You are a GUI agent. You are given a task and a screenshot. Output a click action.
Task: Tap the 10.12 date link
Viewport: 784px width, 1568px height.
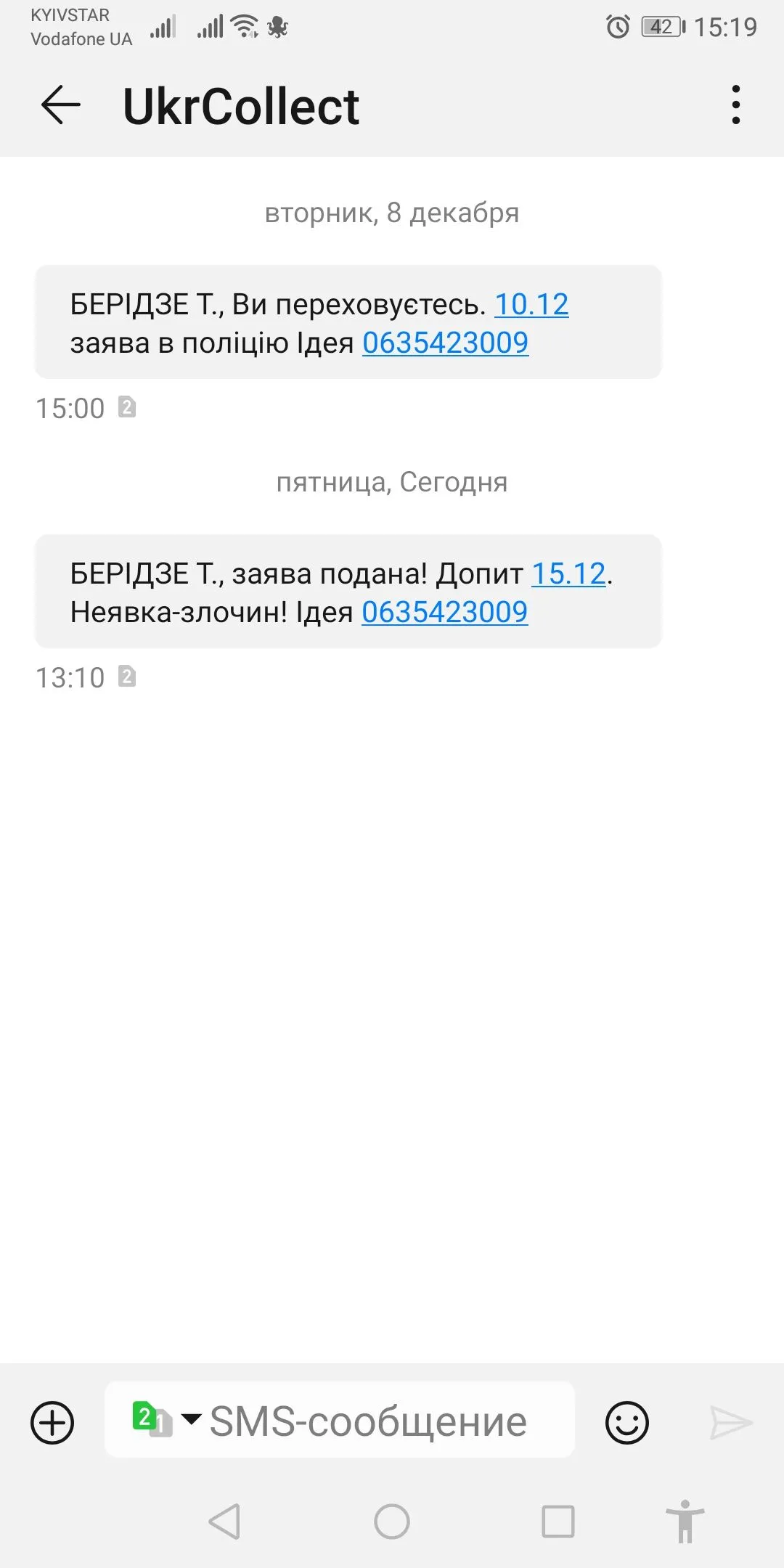point(531,304)
